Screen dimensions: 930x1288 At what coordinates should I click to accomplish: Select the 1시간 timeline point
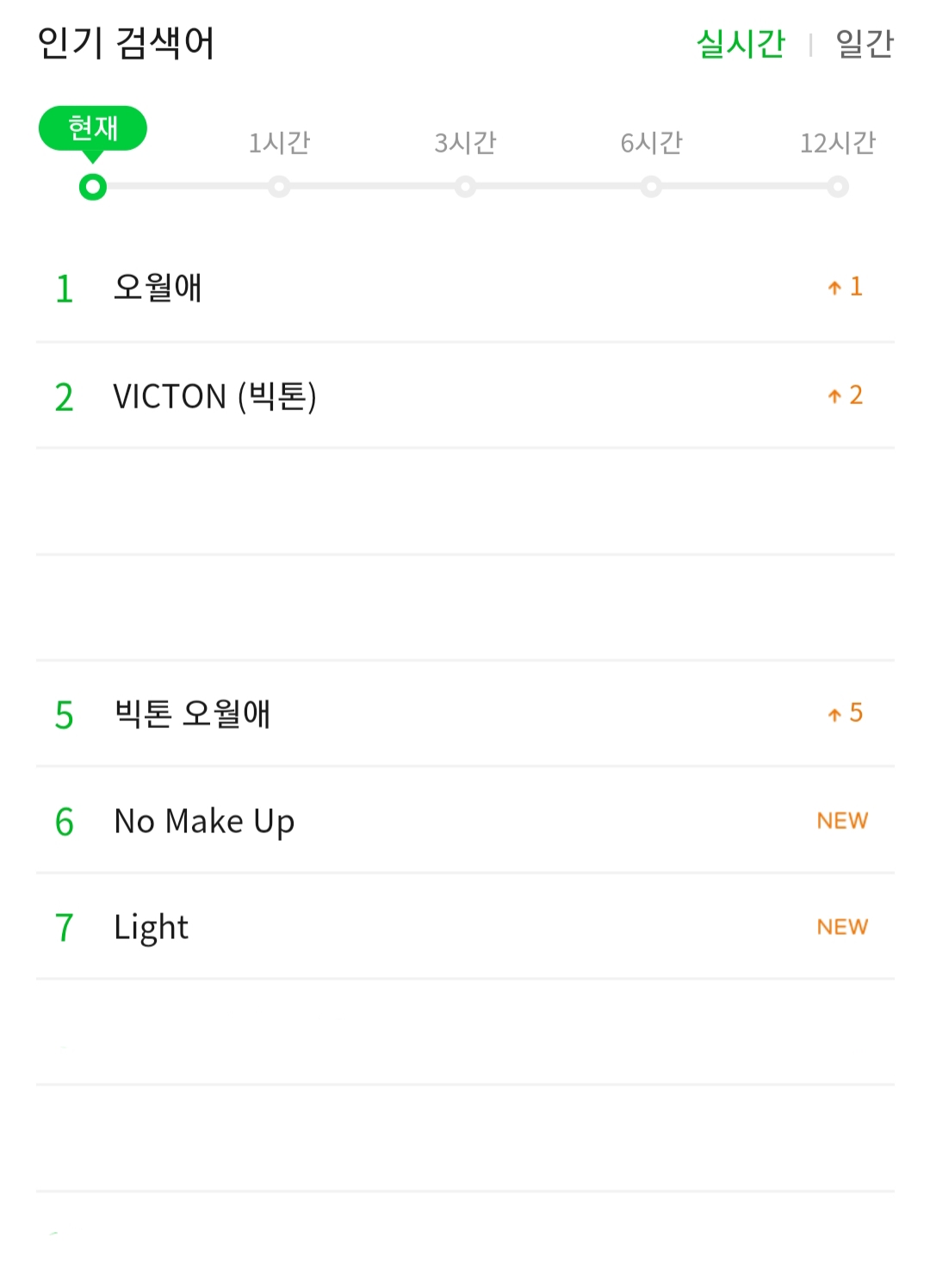tap(279, 186)
